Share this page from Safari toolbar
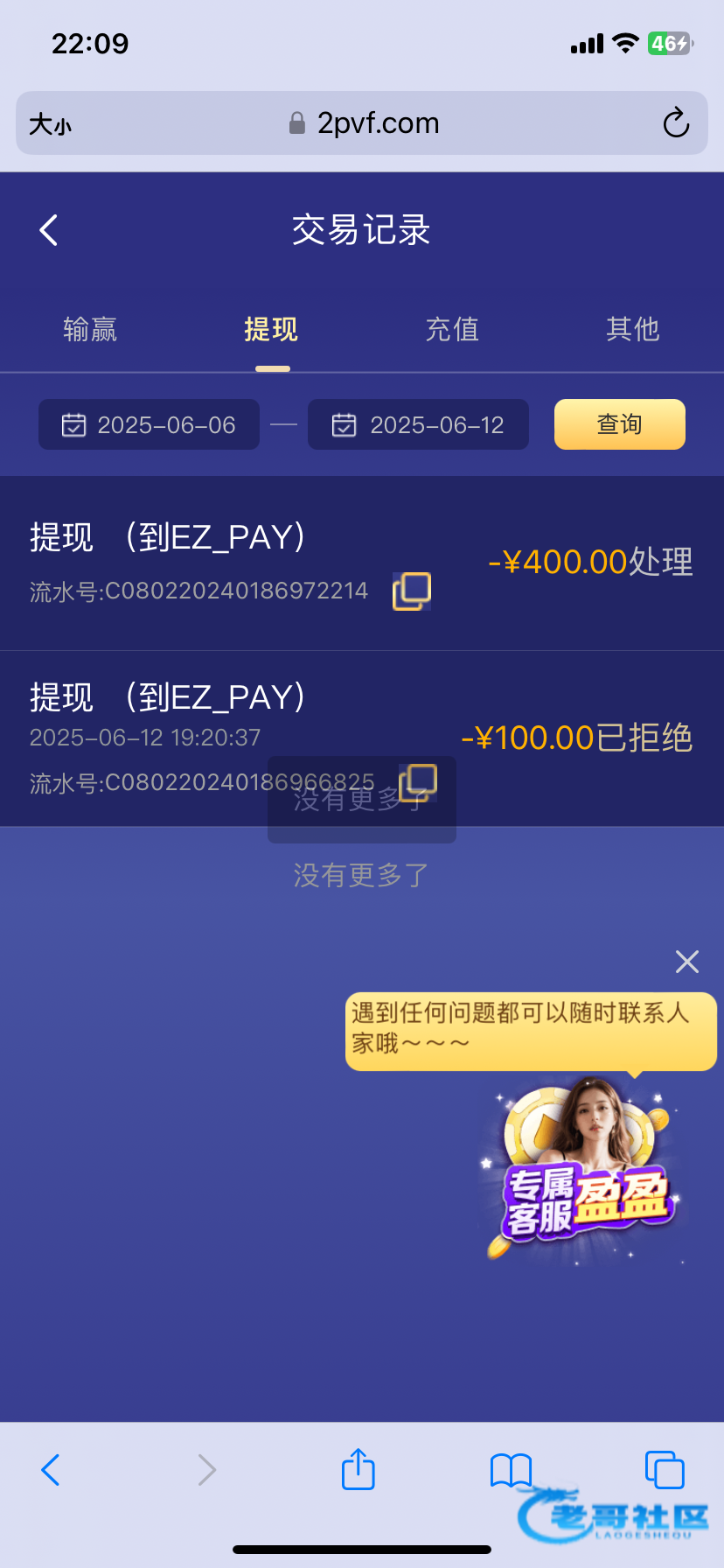 pyautogui.click(x=359, y=1469)
